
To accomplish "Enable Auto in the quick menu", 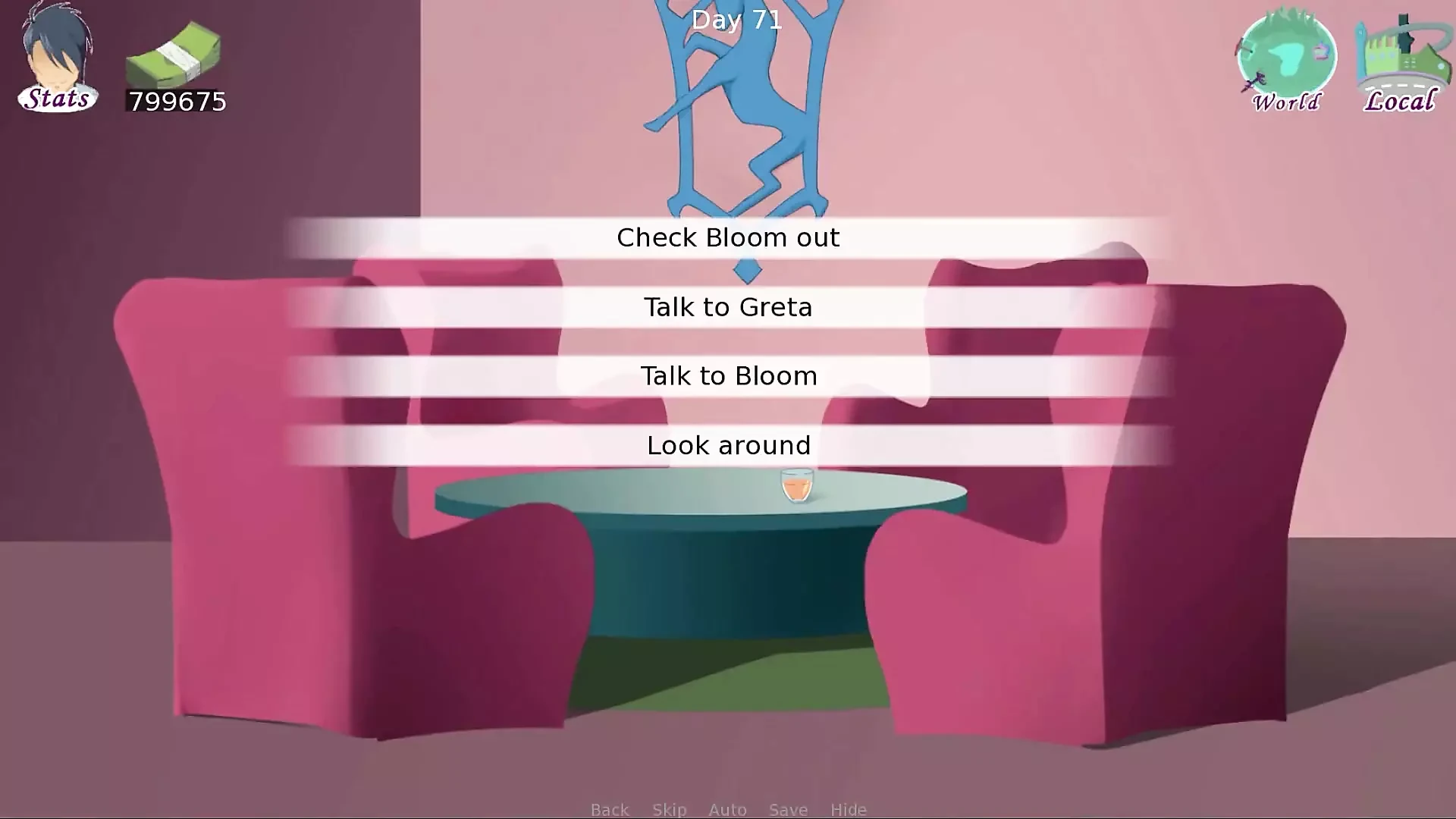I will tap(727, 809).
